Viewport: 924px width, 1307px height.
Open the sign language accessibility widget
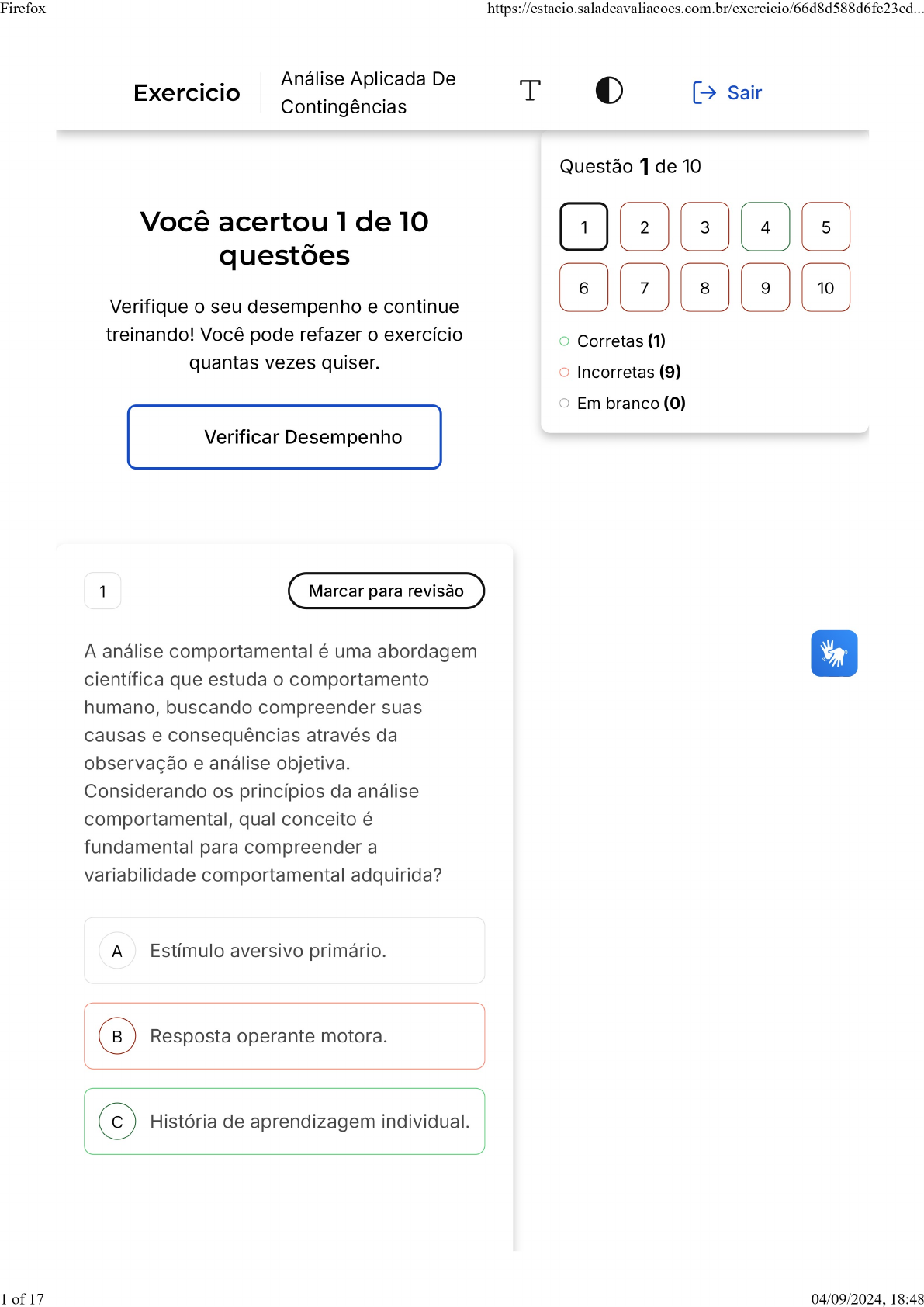tap(835, 653)
